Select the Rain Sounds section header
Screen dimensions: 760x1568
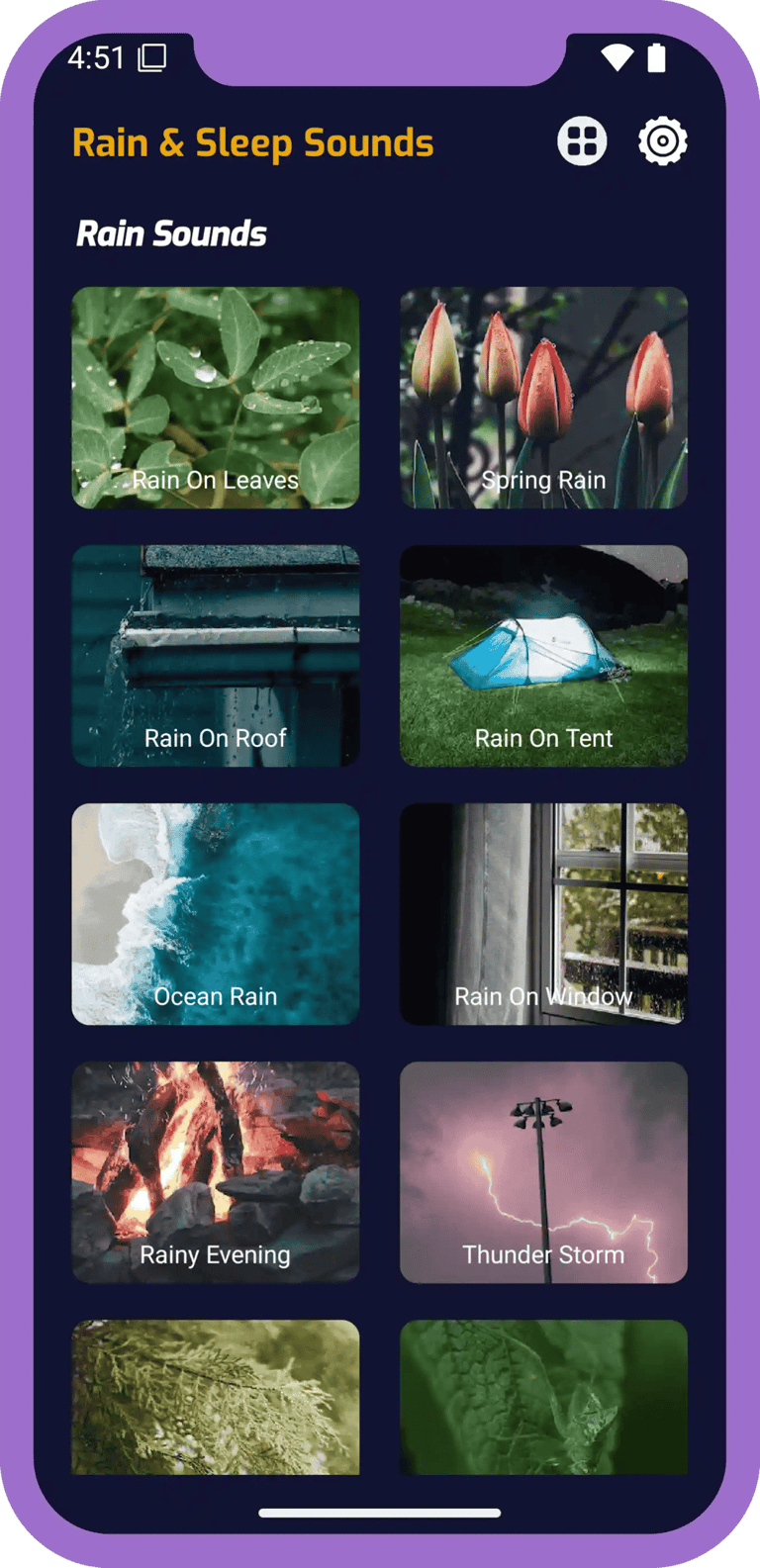[x=172, y=234]
